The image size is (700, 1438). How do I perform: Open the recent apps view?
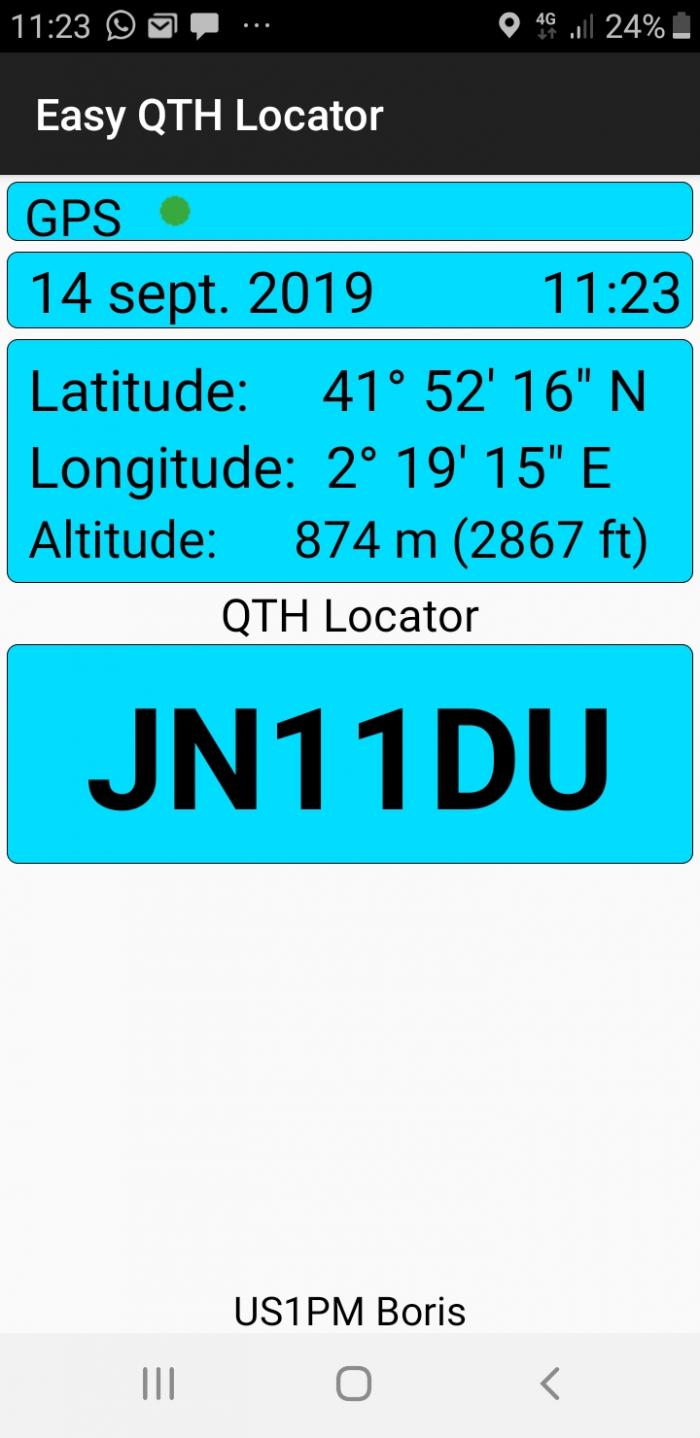pyautogui.click(x=158, y=1384)
